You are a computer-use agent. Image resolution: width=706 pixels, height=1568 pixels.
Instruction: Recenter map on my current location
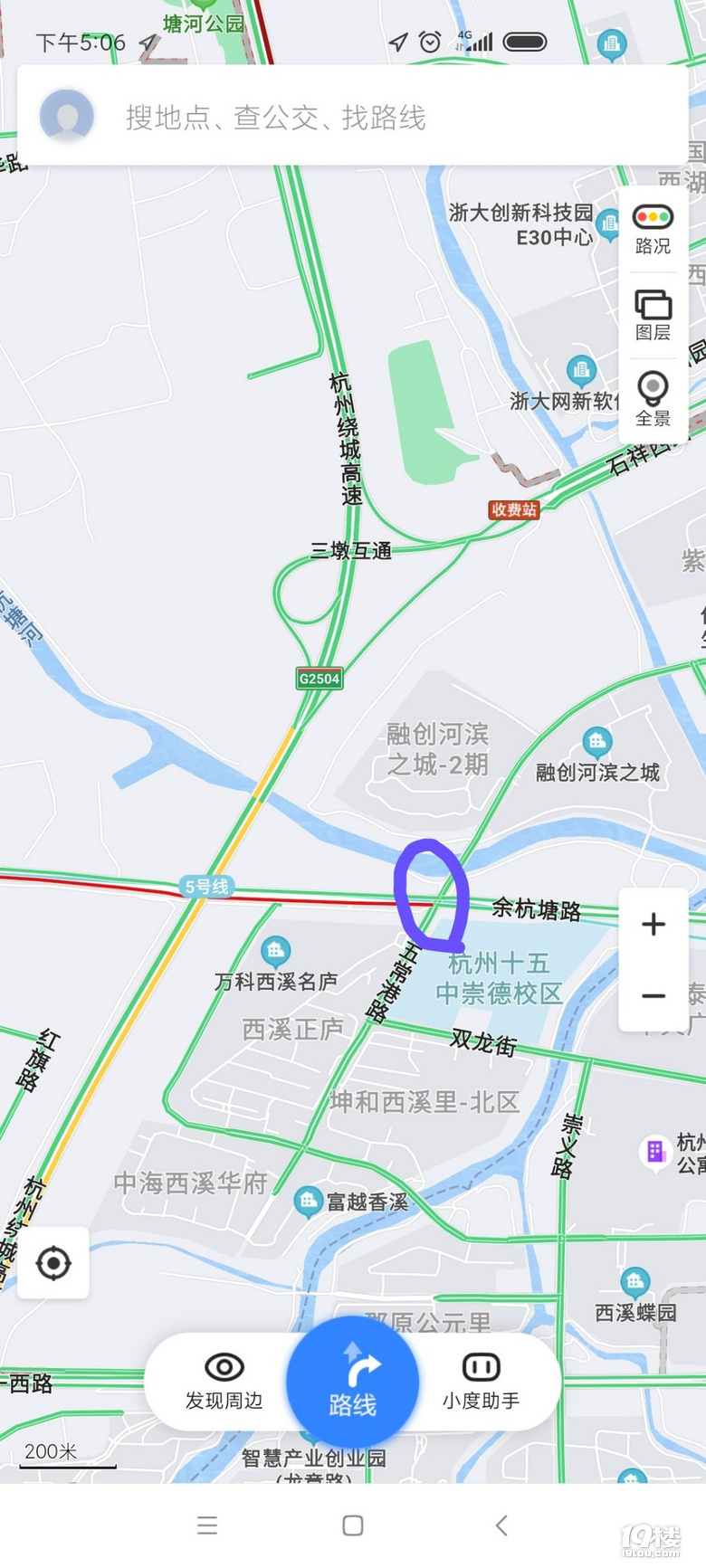coord(53,1263)
